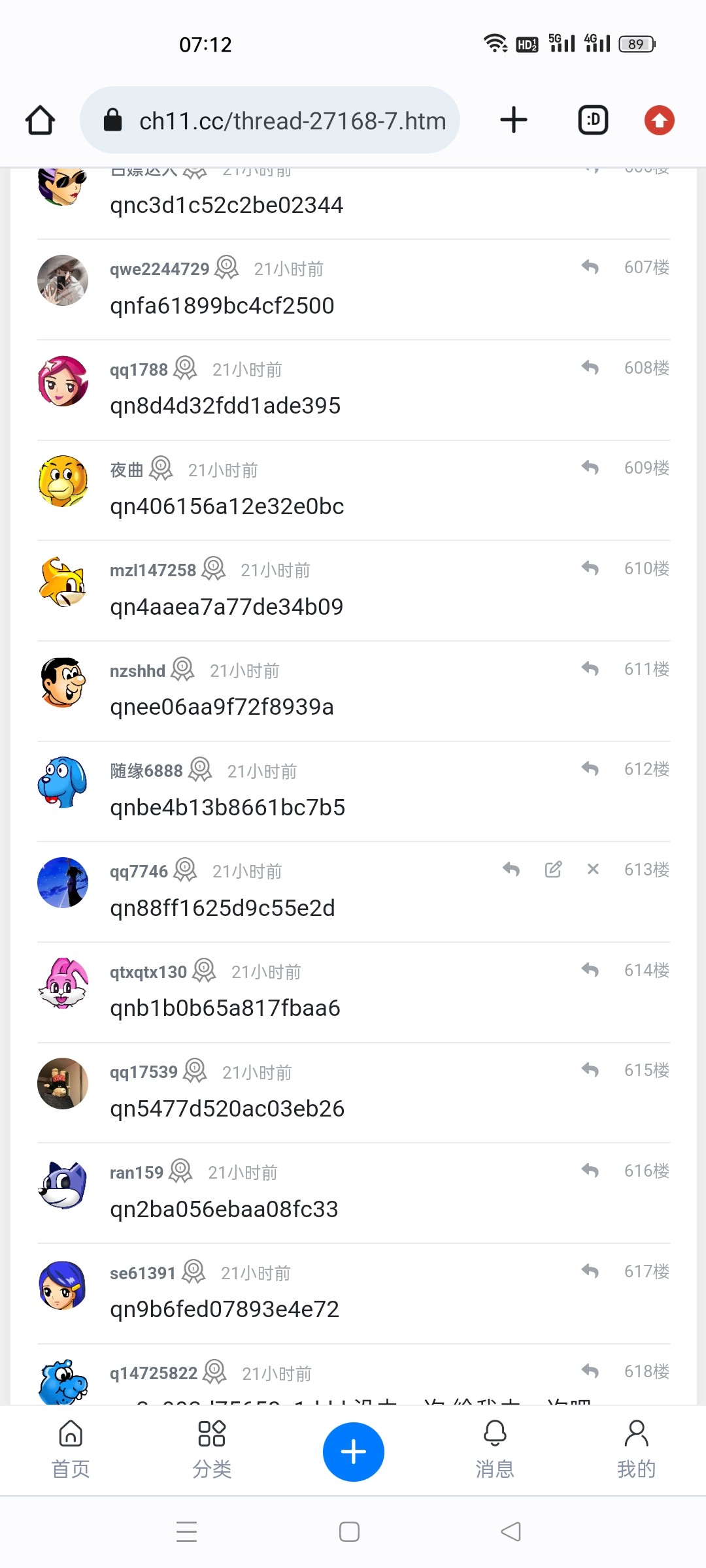
Task: Delete my post on floor 613
Action: (593, 869)
